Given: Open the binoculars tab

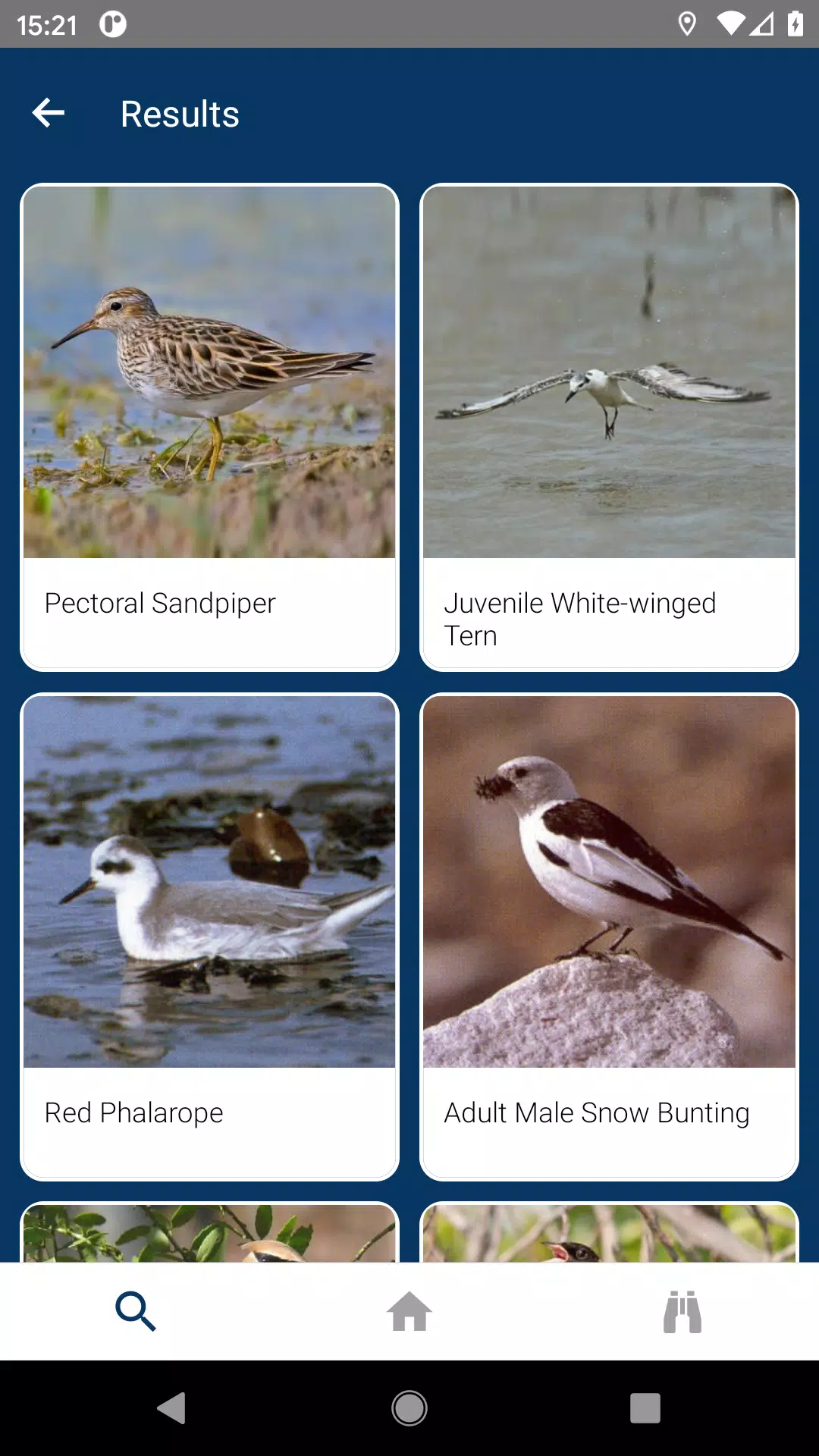Looking at the screenshot, I should tap(682, 1311).
